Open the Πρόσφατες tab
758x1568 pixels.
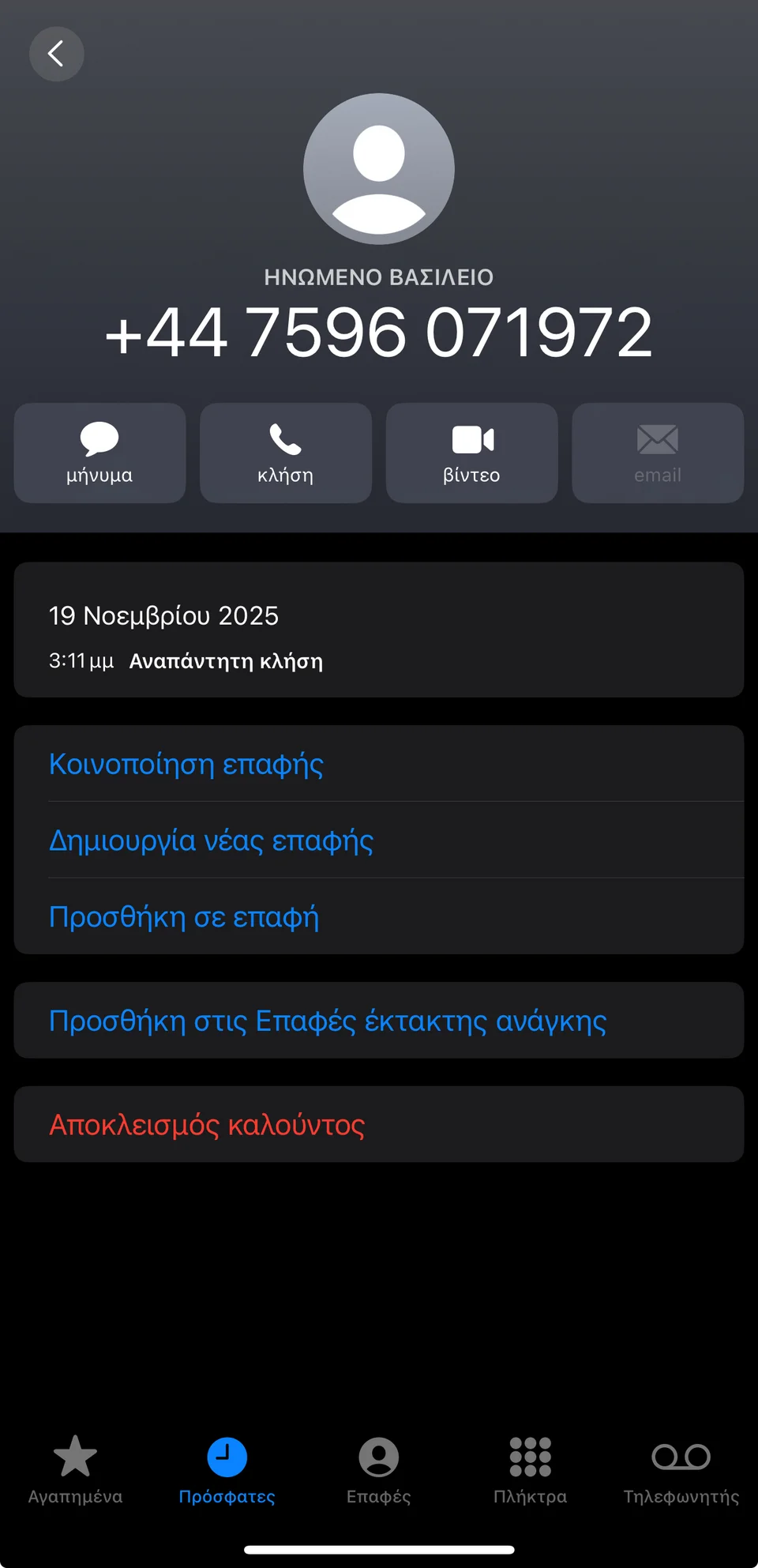click(x=227, y=1469)
